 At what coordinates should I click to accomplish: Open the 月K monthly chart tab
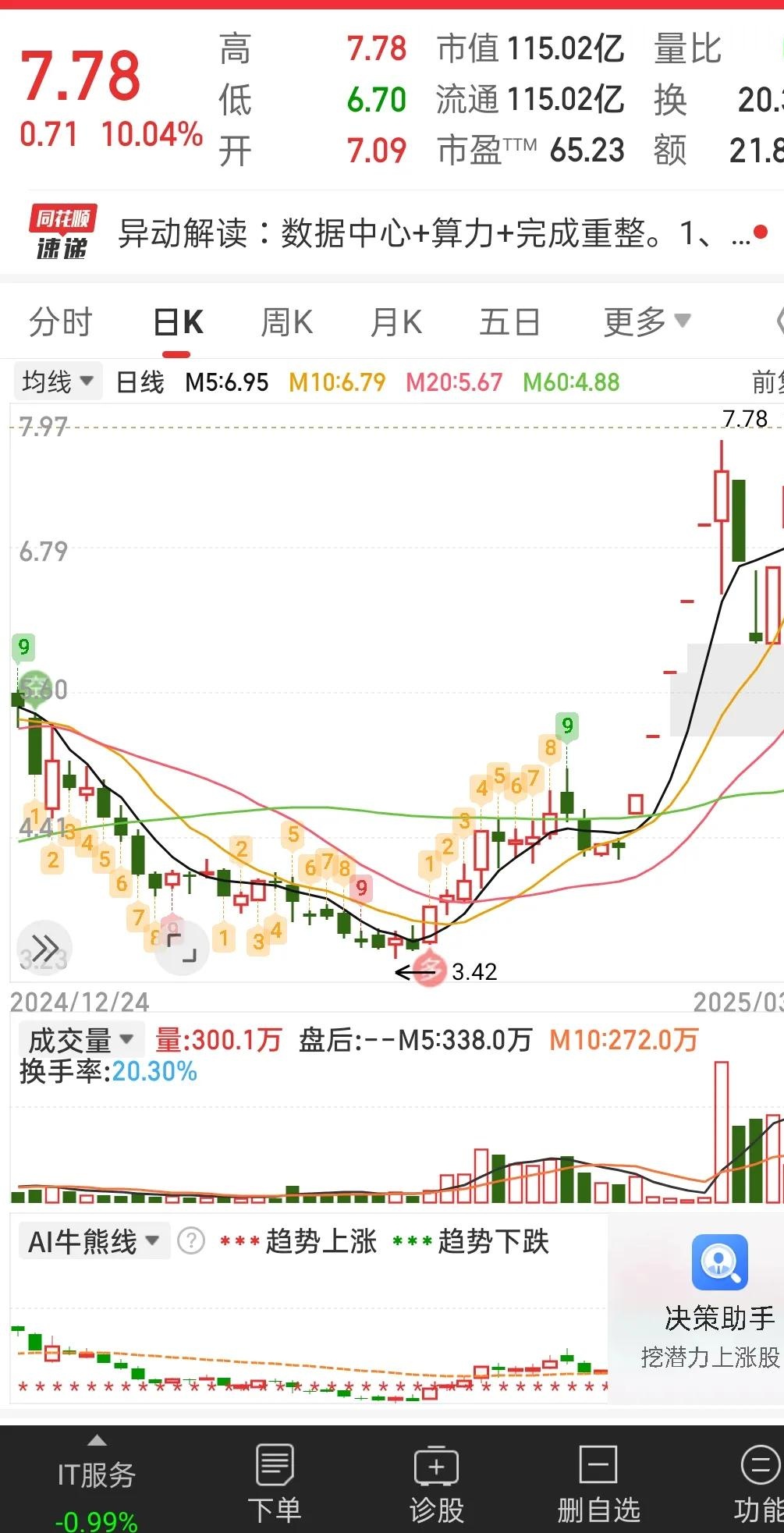coord(396,322)
